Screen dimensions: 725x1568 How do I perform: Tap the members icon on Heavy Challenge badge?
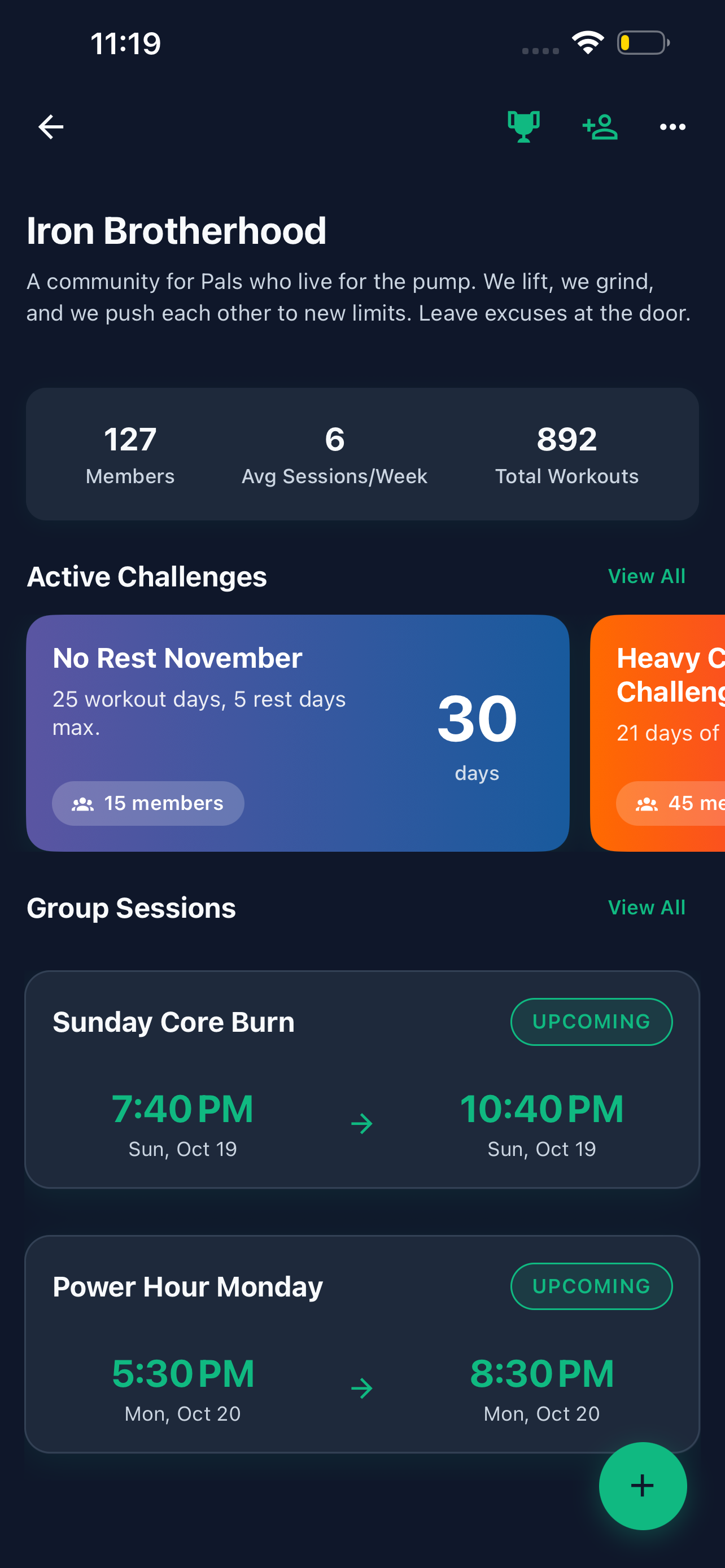(647, 804)
